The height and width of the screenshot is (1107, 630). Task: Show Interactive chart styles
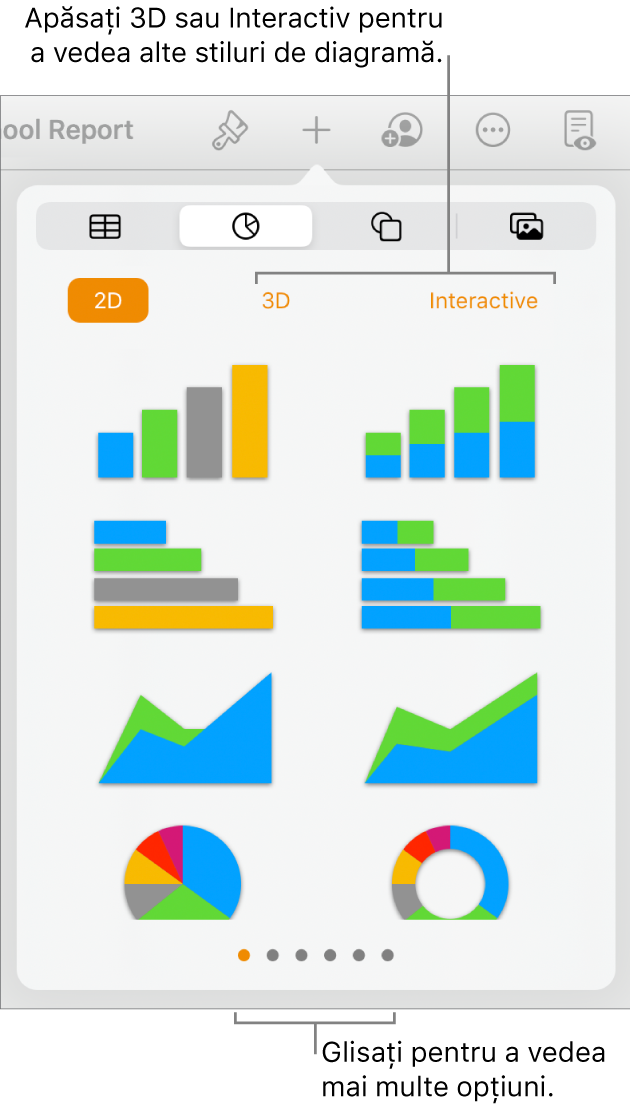coord(483,301)
